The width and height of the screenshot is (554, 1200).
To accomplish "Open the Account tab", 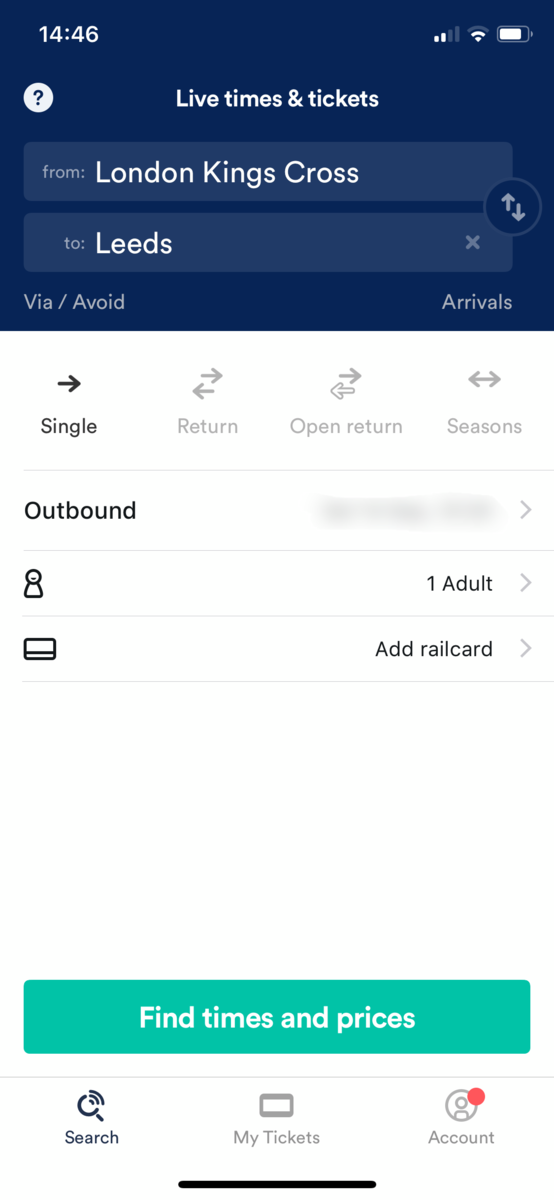I will [x=461, y=1118].
